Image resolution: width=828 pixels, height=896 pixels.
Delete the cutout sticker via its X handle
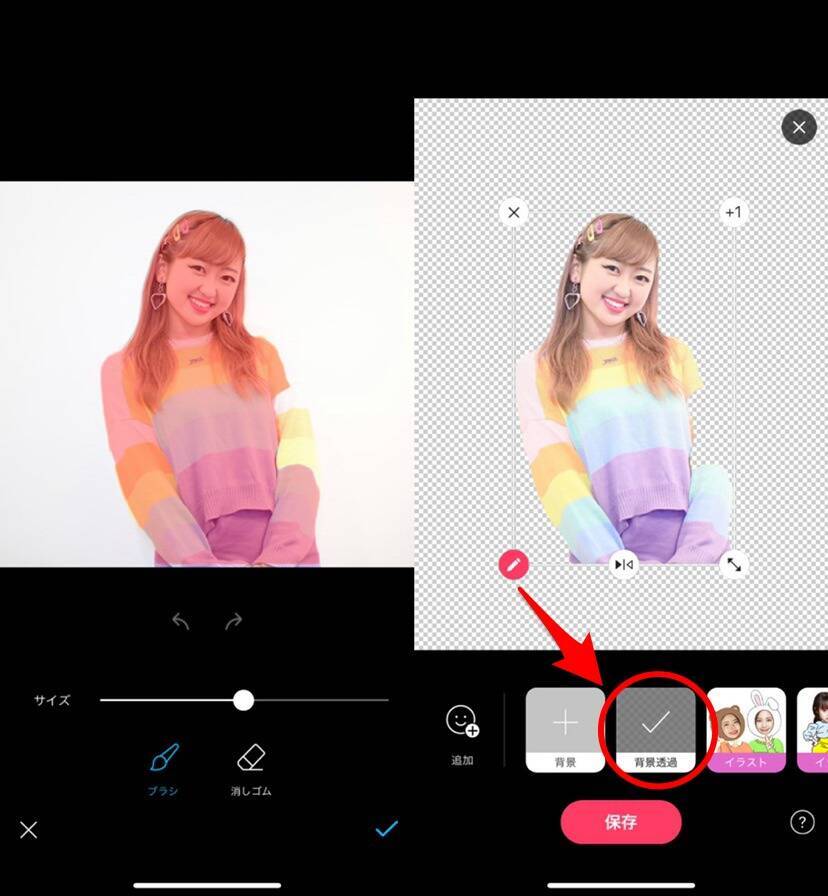coord(514,212)
